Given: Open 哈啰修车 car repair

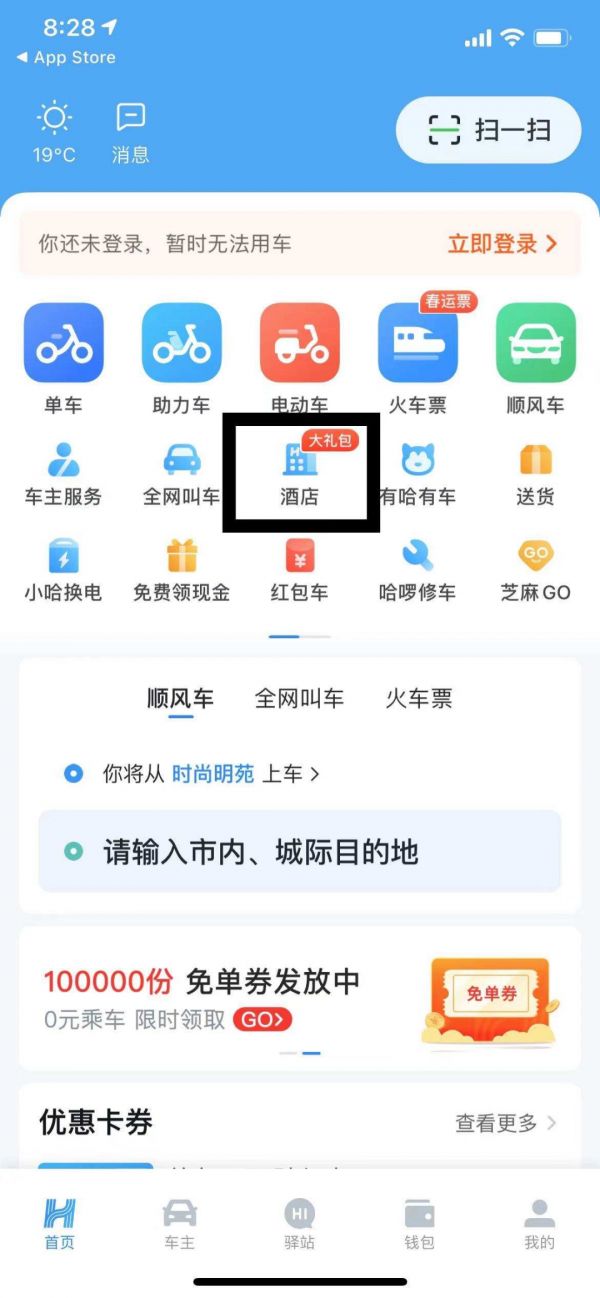Looking at the screenshot, I should coord(417,569).
